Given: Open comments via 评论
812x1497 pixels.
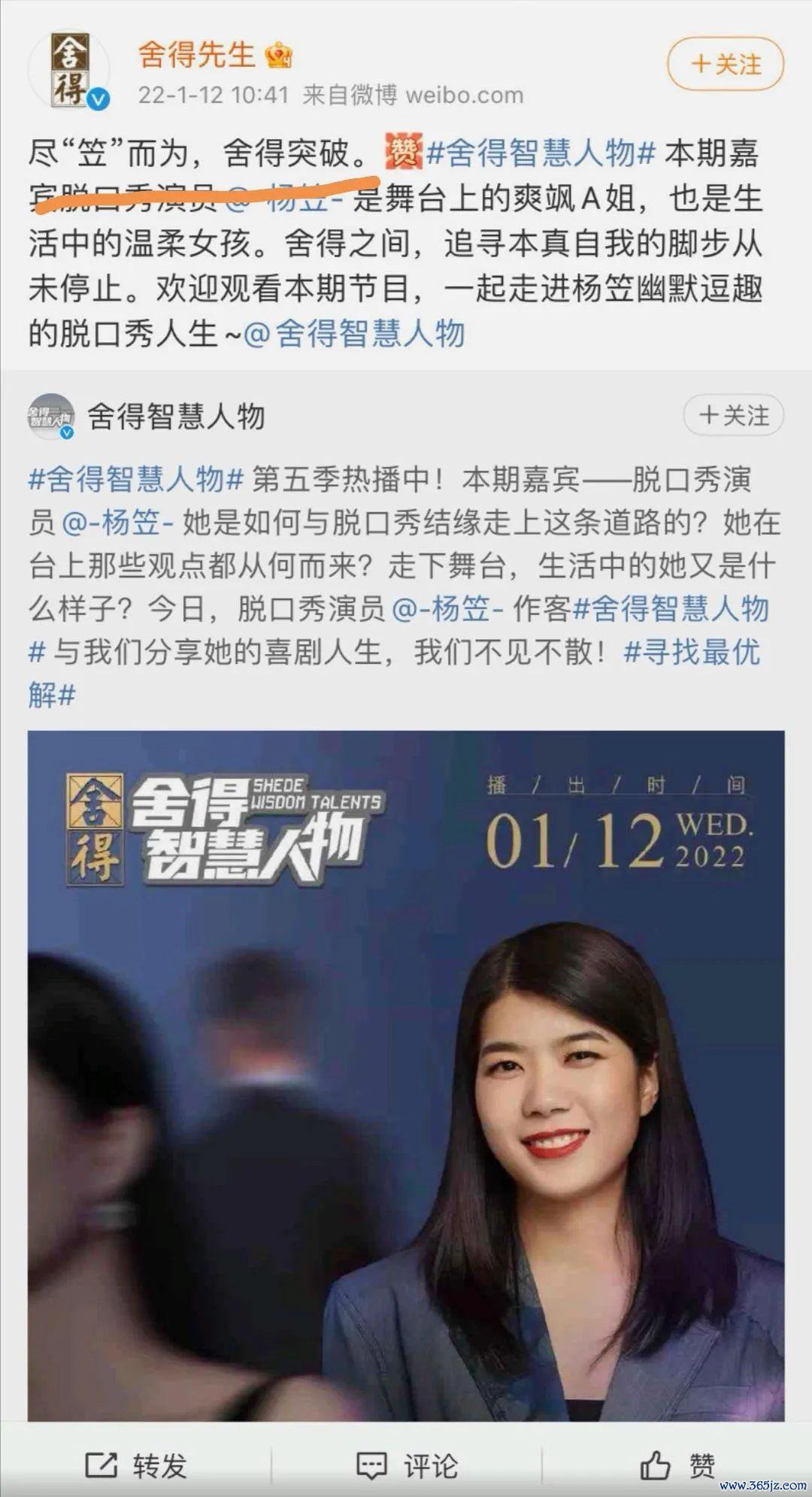Looking at the screenshot, I should [x=406, y=1465].
